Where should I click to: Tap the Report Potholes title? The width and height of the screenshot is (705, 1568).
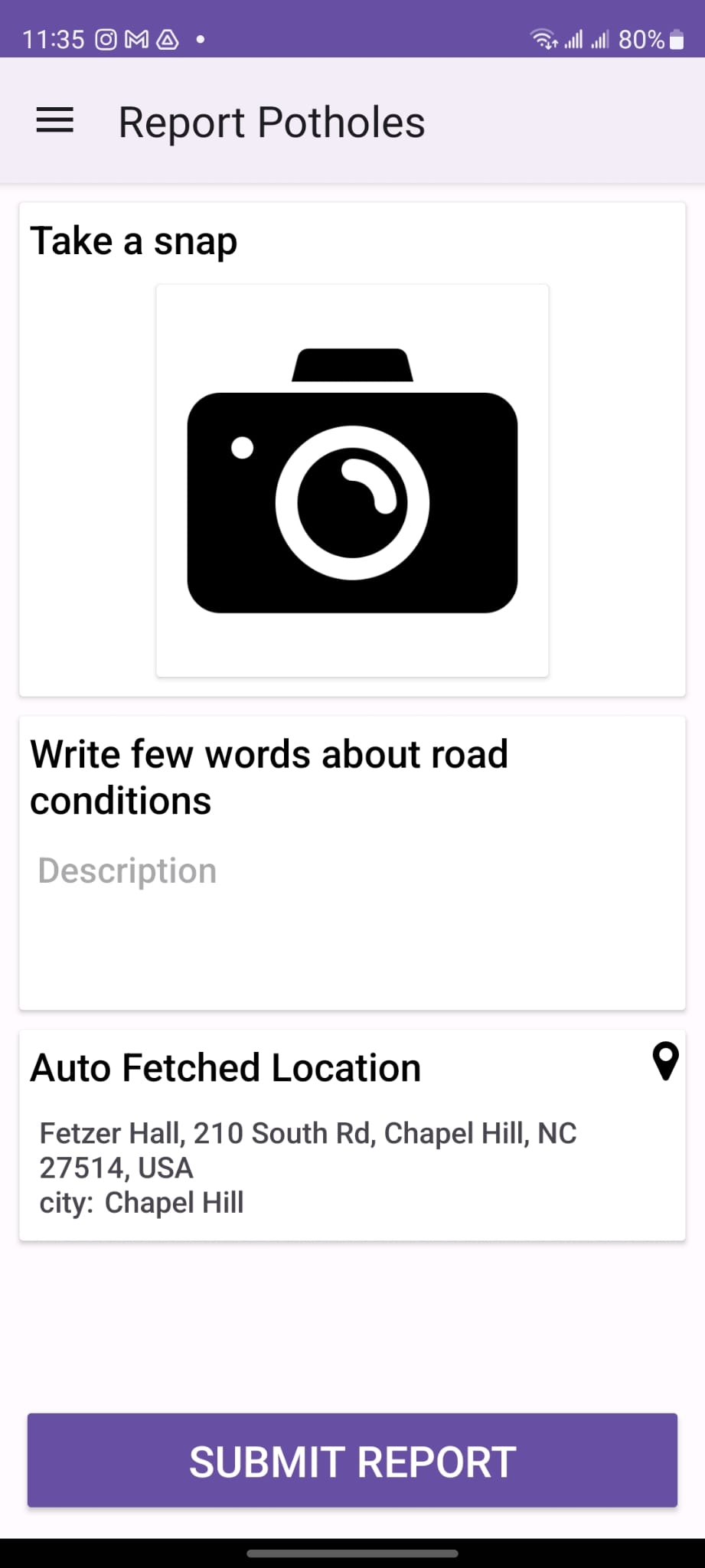pyautogui.click(x=272, y=121)
